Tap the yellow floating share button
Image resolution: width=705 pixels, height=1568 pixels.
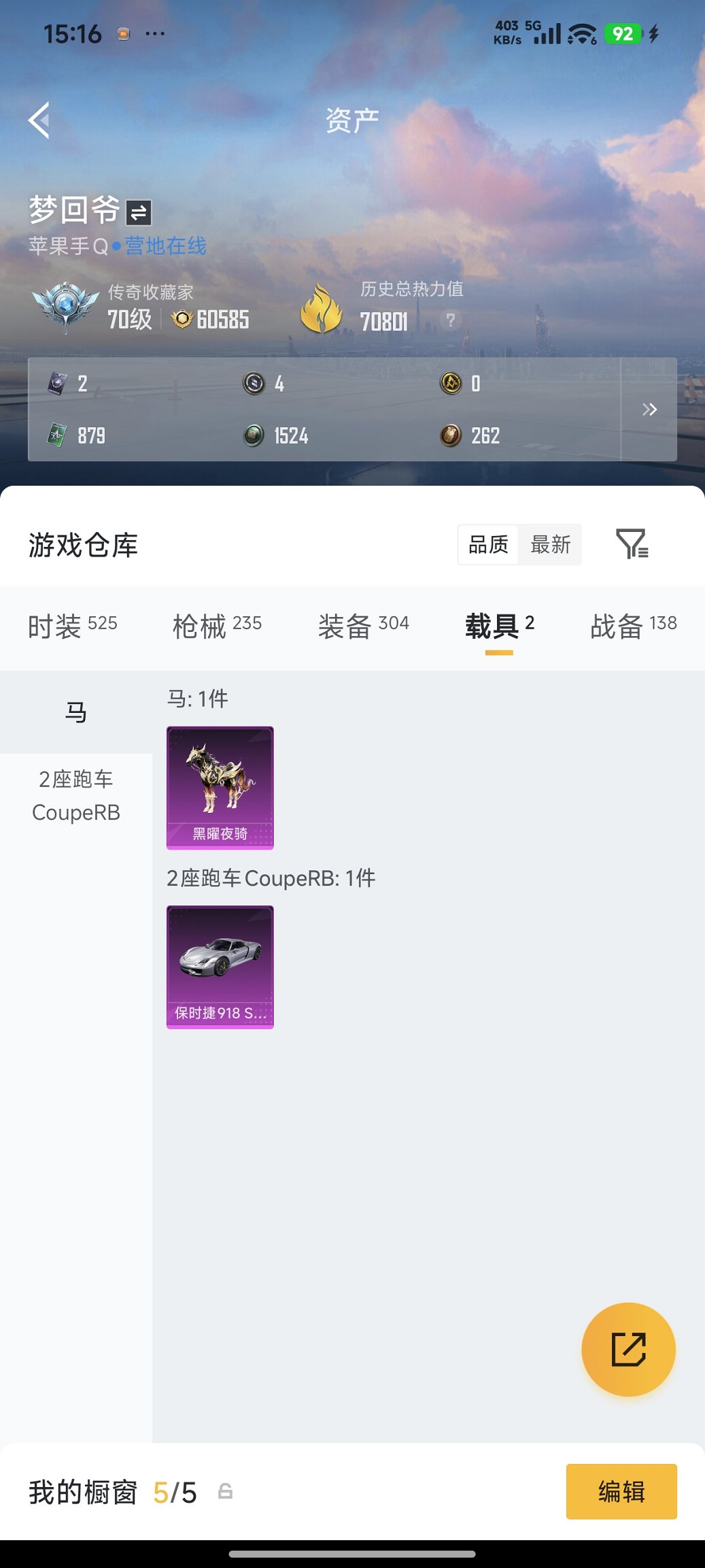629,1349
